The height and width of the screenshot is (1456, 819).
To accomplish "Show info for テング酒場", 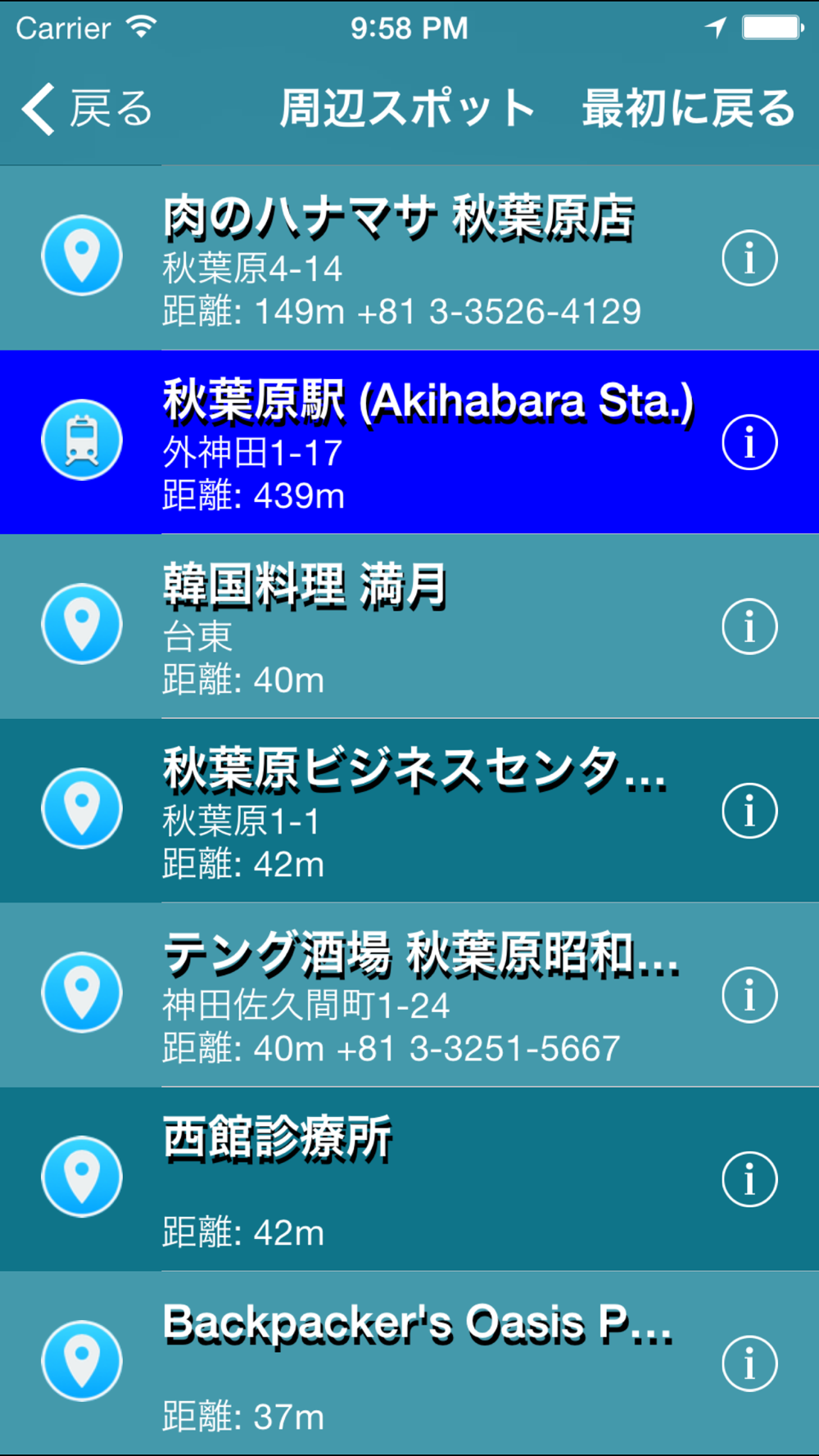I will (x=749, y=995).
